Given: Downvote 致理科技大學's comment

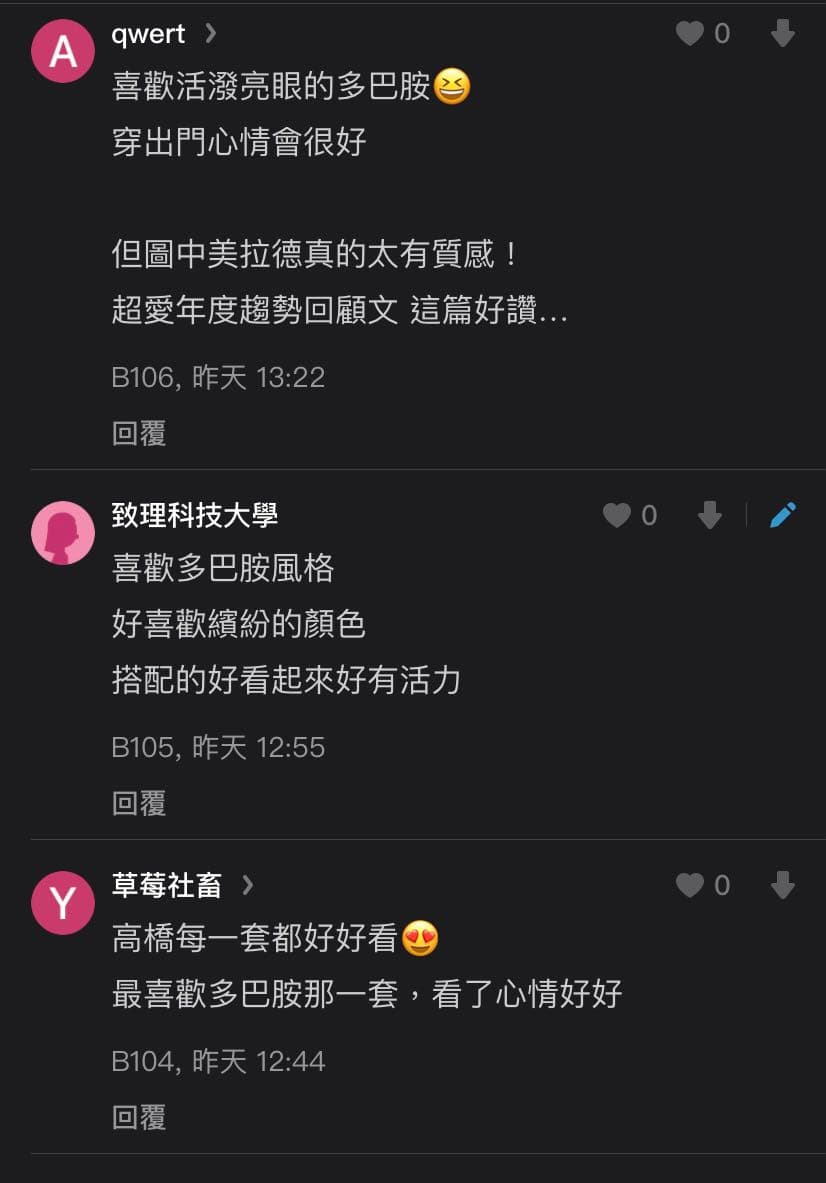Looking at the screenshot, I should pos(710,515).
